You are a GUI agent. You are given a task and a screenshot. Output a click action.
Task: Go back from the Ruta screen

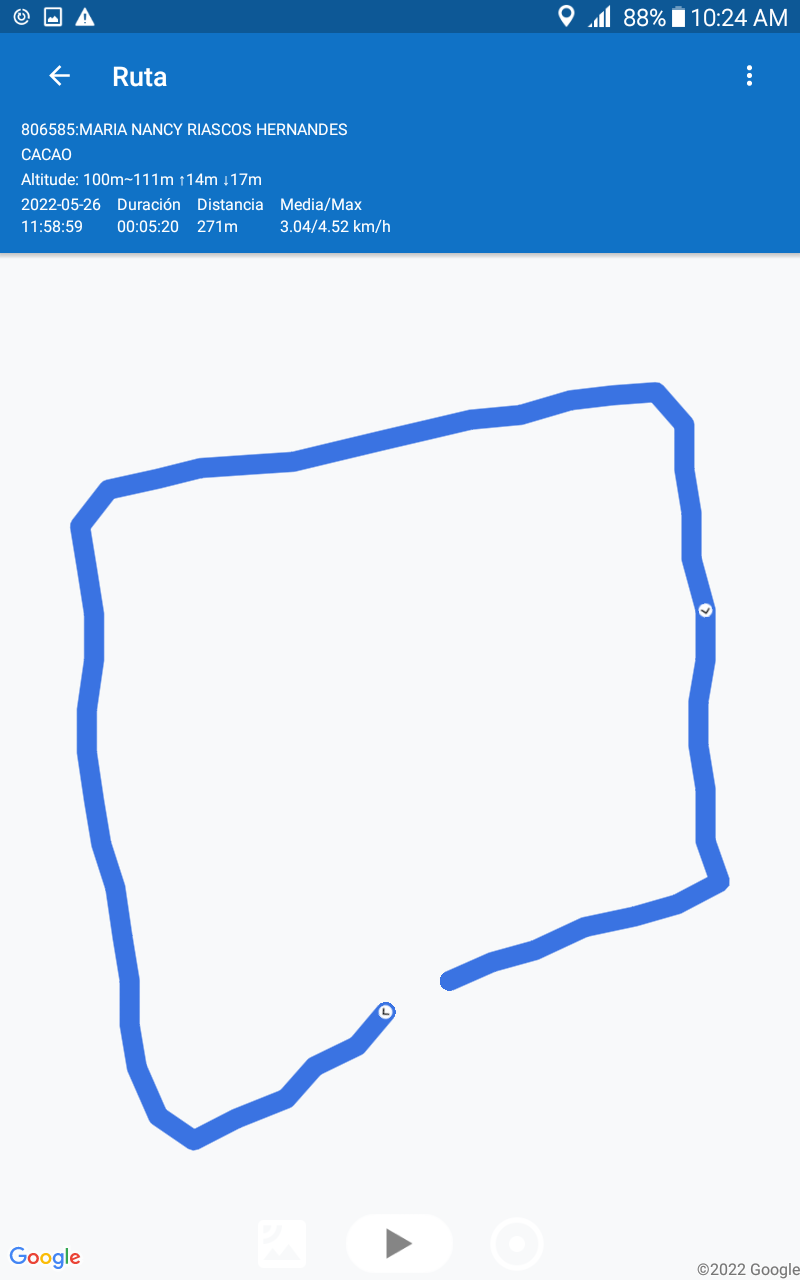(60, 76)
